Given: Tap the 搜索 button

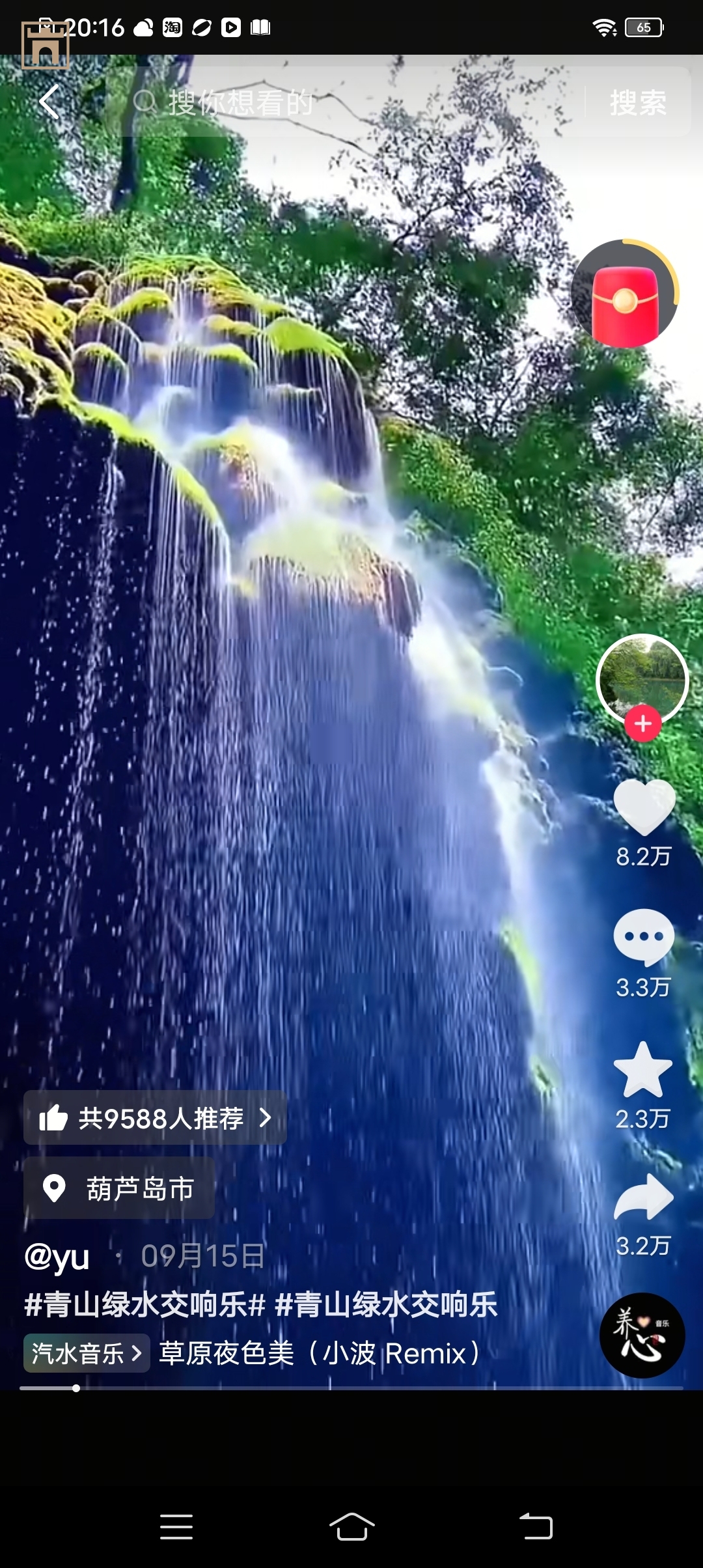Looking at the screenshot, I should 638,102.
